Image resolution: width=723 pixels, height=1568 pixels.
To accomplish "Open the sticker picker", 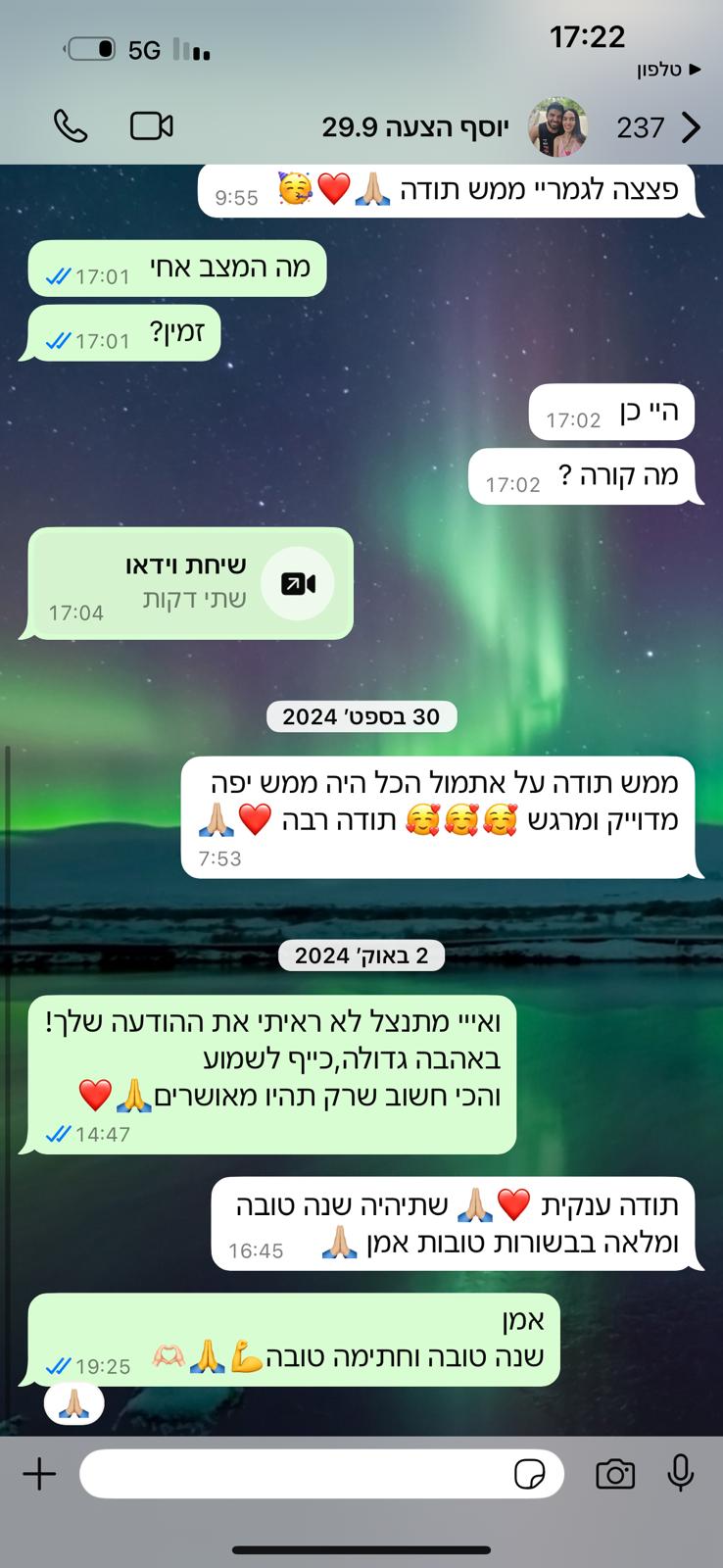I will tap(530, 1474).
